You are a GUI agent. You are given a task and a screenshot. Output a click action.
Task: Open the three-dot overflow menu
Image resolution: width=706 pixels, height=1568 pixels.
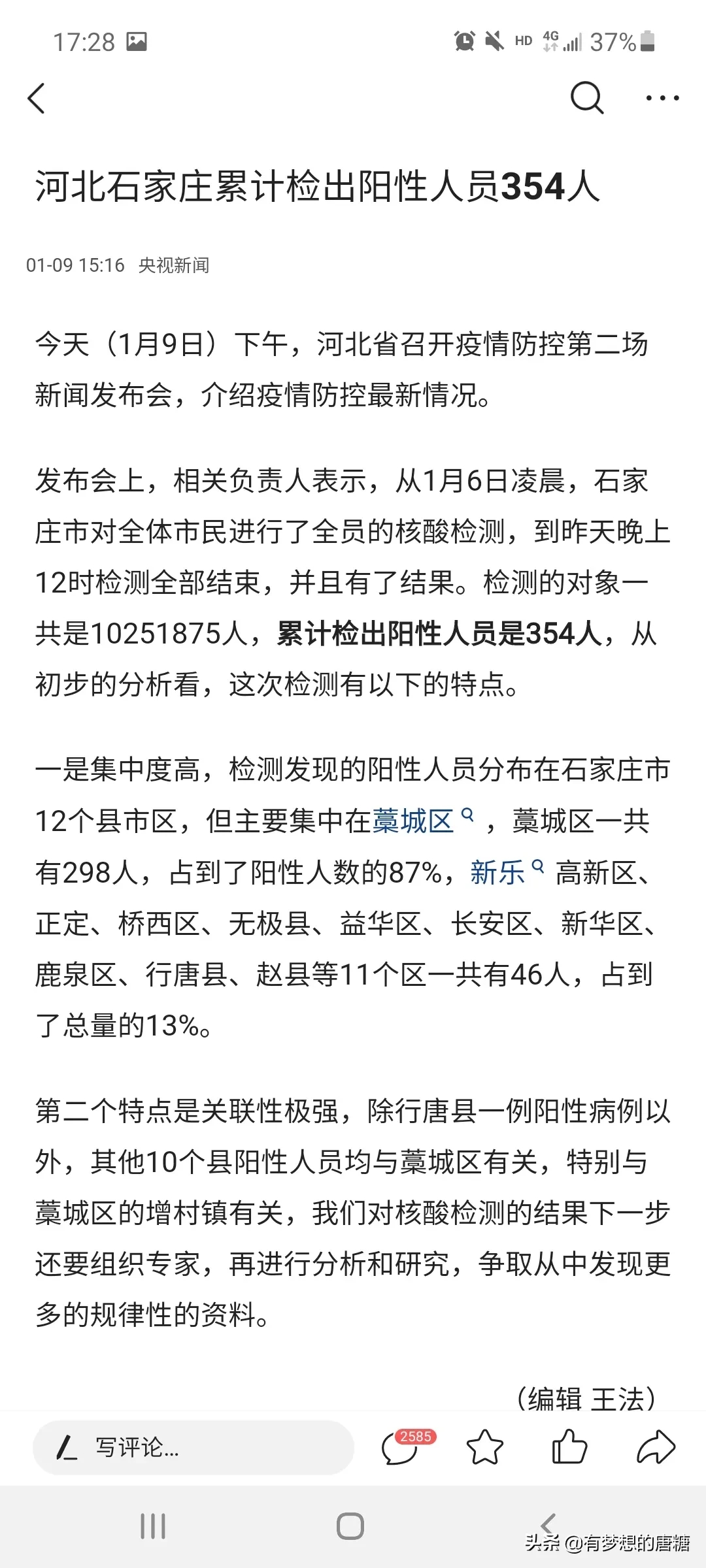[662, 99]
